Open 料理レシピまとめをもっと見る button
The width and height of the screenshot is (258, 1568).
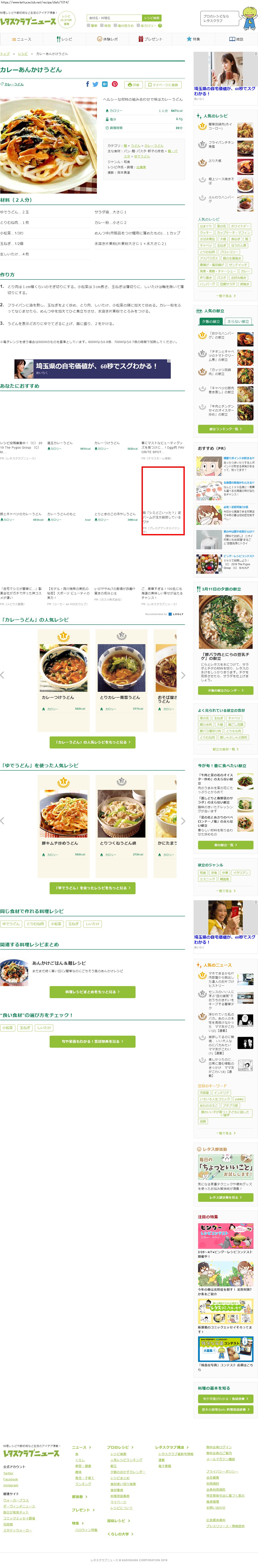(x=92, y=992)
